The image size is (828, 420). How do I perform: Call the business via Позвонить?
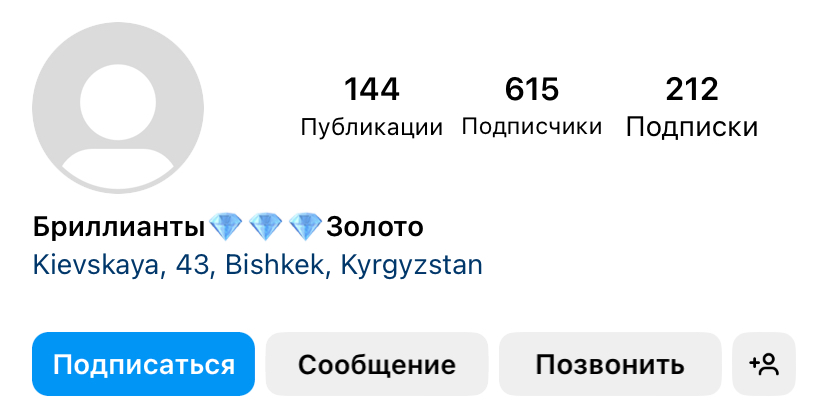610,364
